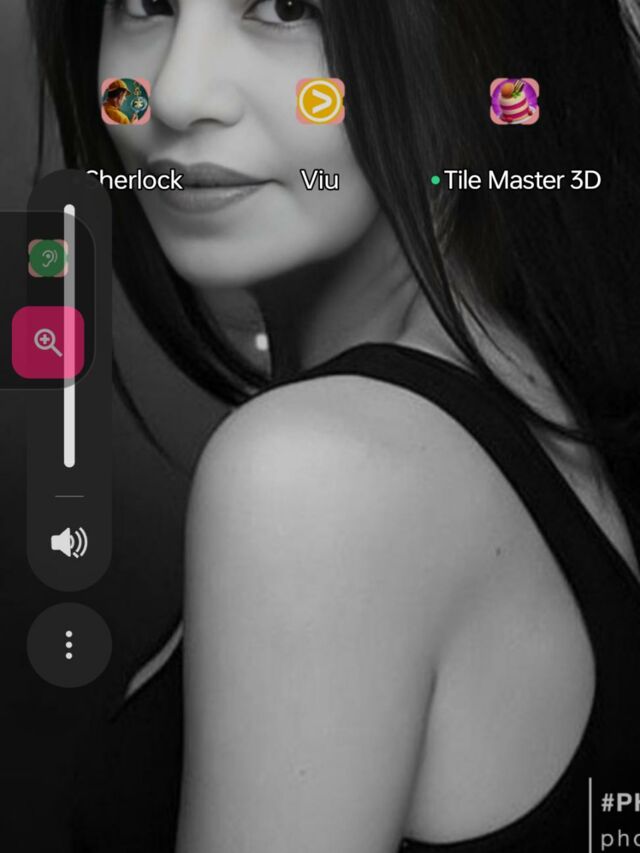Tap the green hearing accessibility shortcut
This screenshot has height=853, width=640.
click(x=48, y=259)
